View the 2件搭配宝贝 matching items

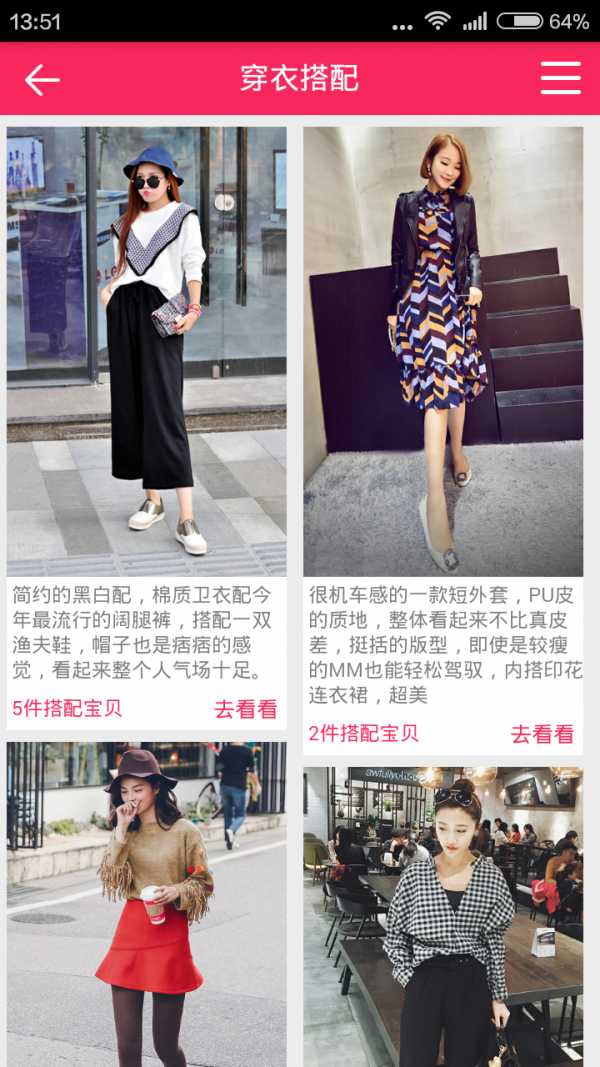(x=364, y=734)
